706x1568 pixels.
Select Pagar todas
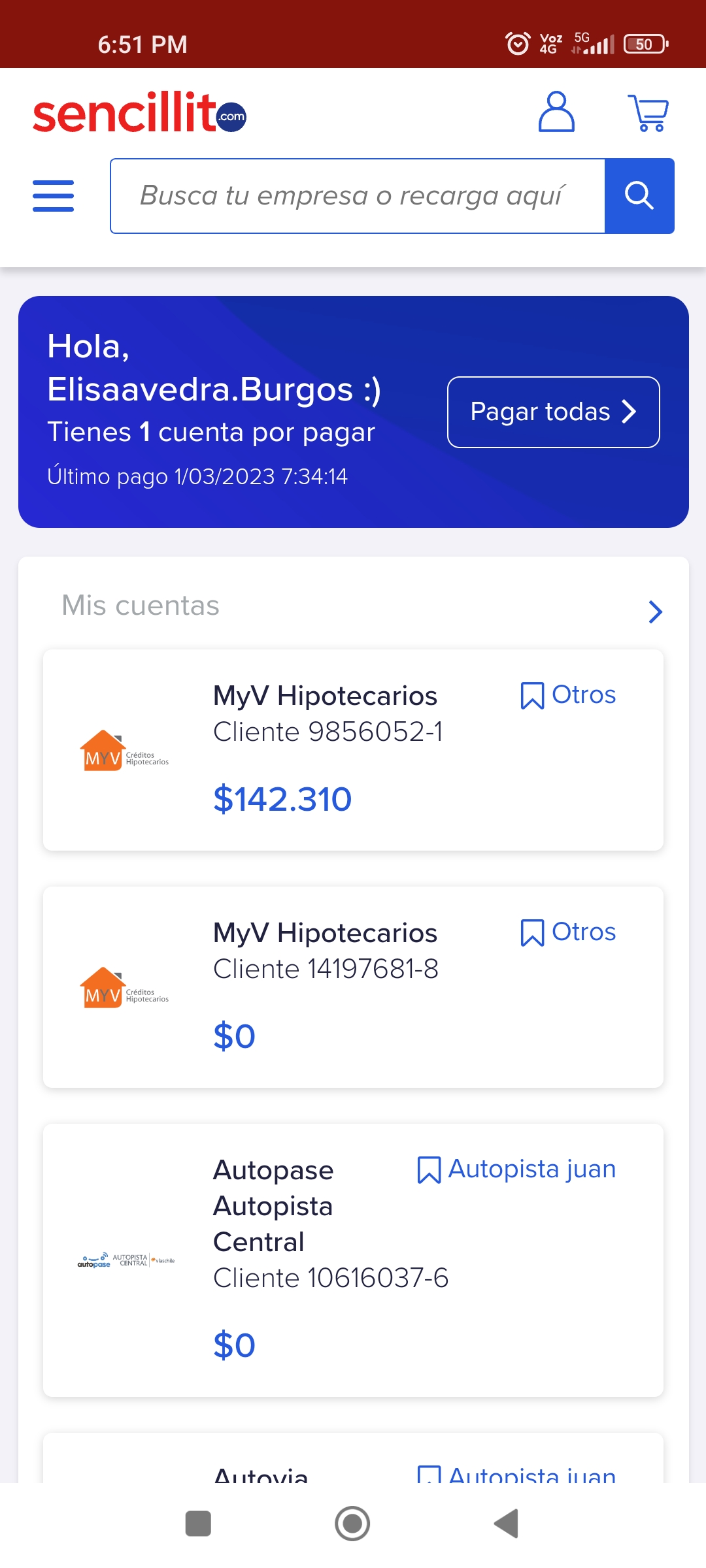tap(553, 412)
